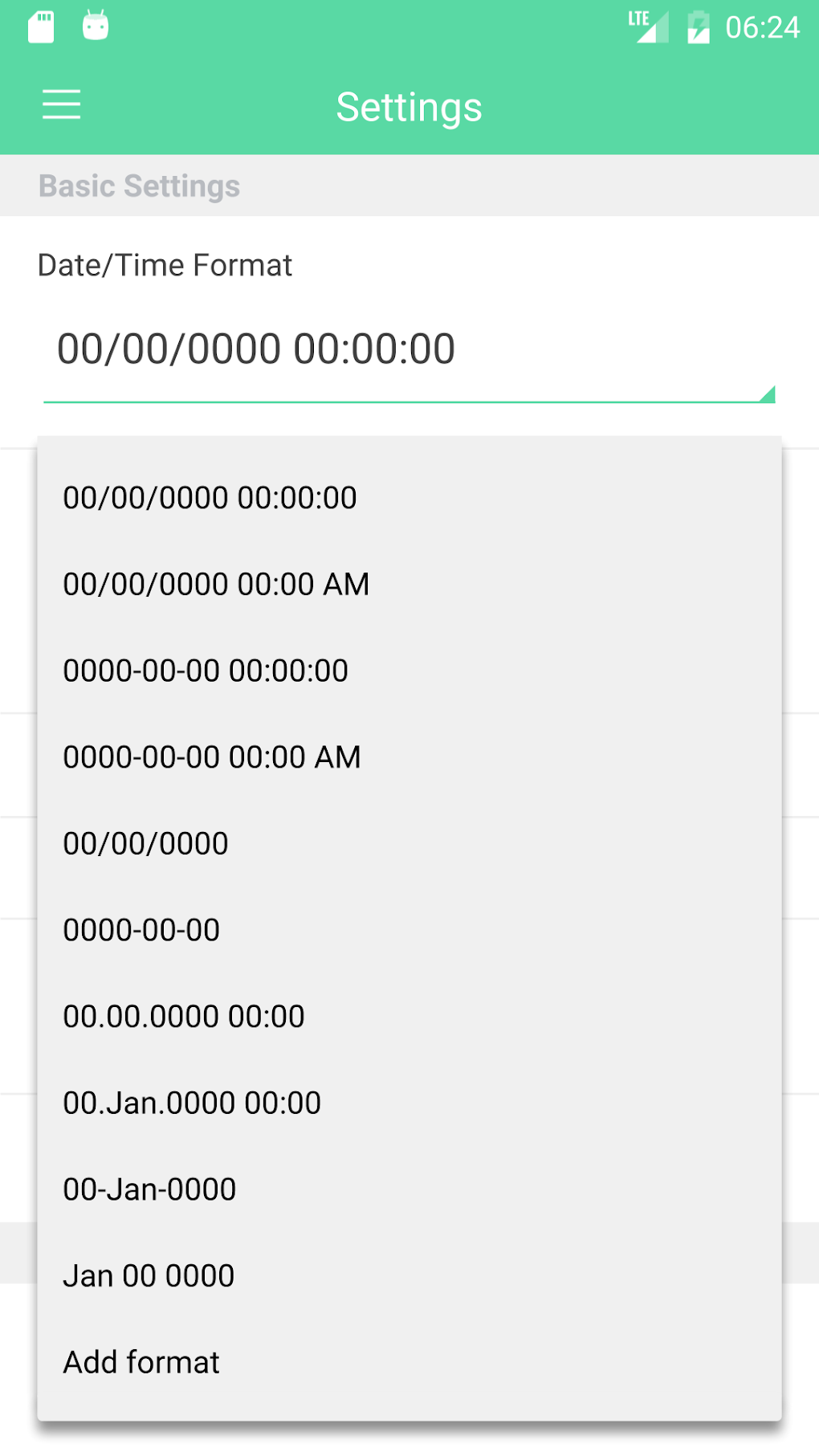Click Add format at list bottom
Screen dimensions: 819x1456
pos(140,1361)
